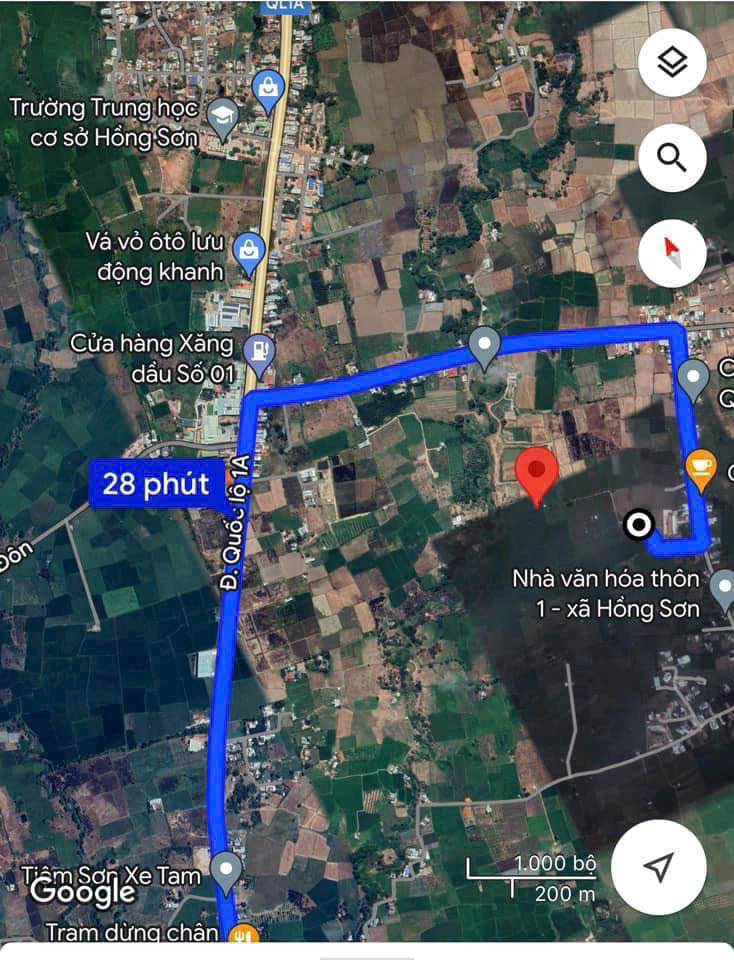Tap the 28 phút route time label
This screenshot has width=734, height=960.
point(155,485)
